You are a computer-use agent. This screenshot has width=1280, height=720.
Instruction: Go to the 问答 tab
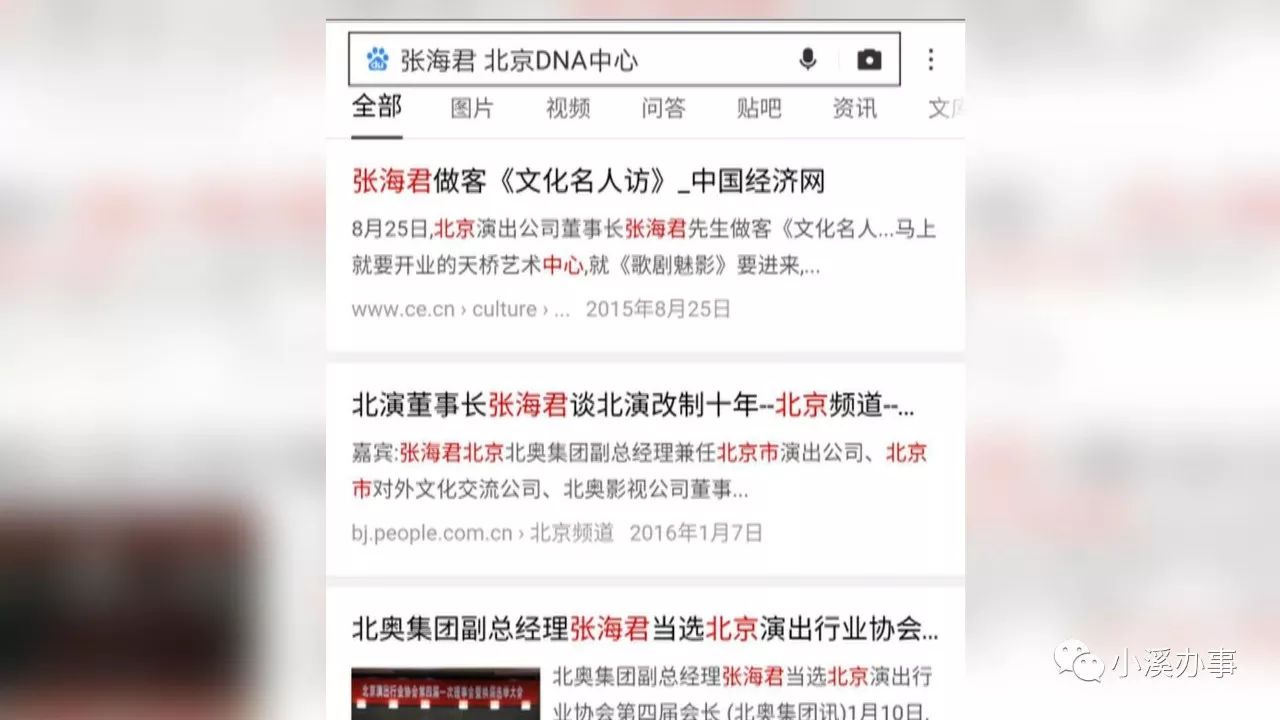[x=663, y=108]
